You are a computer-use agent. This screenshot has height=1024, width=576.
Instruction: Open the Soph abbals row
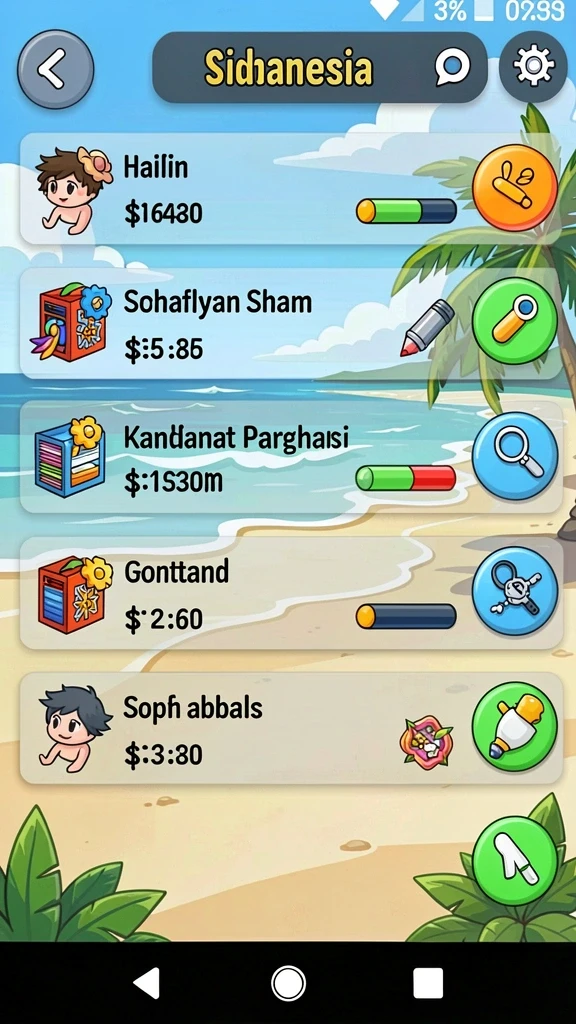click(x=291, y=729)
